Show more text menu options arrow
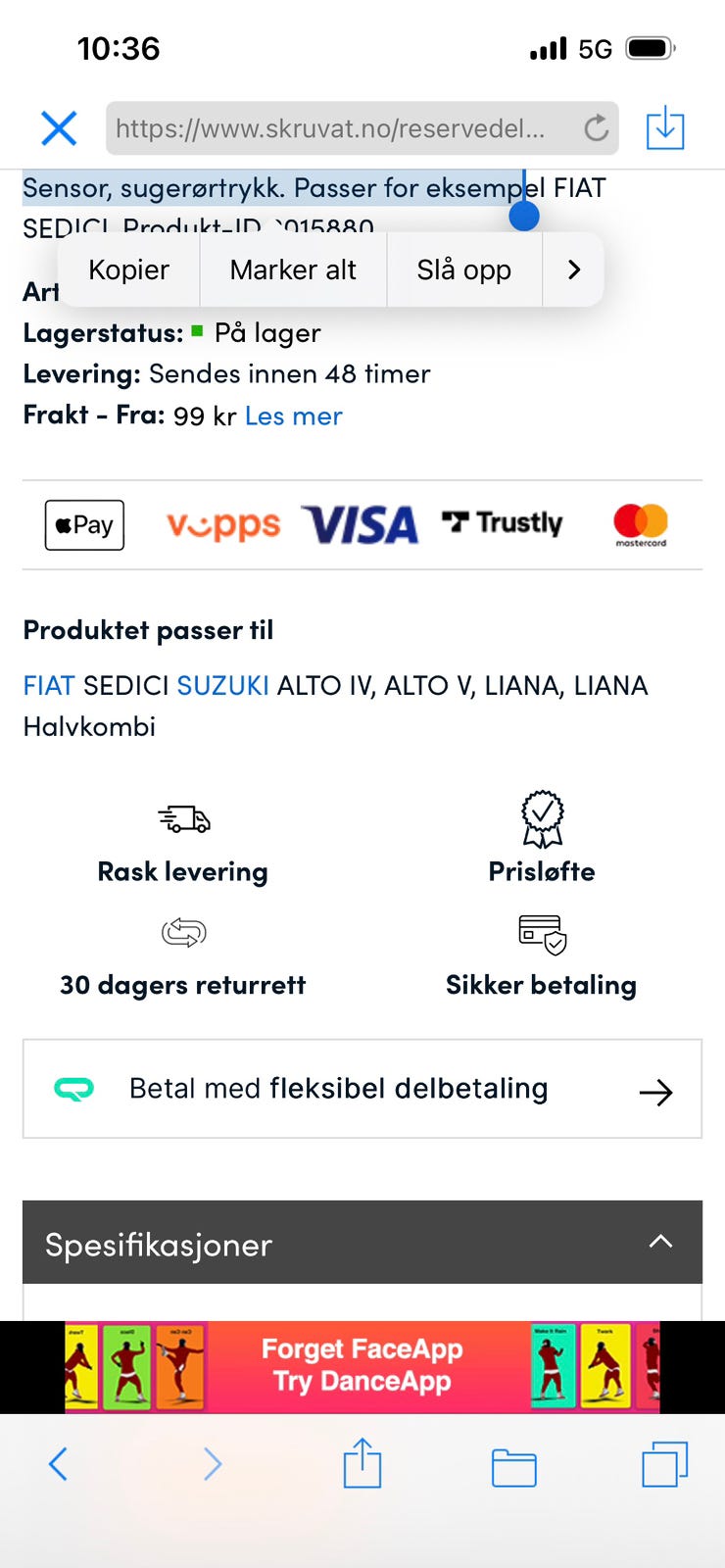Screen dimensions: 725x1568 [574, 269]
